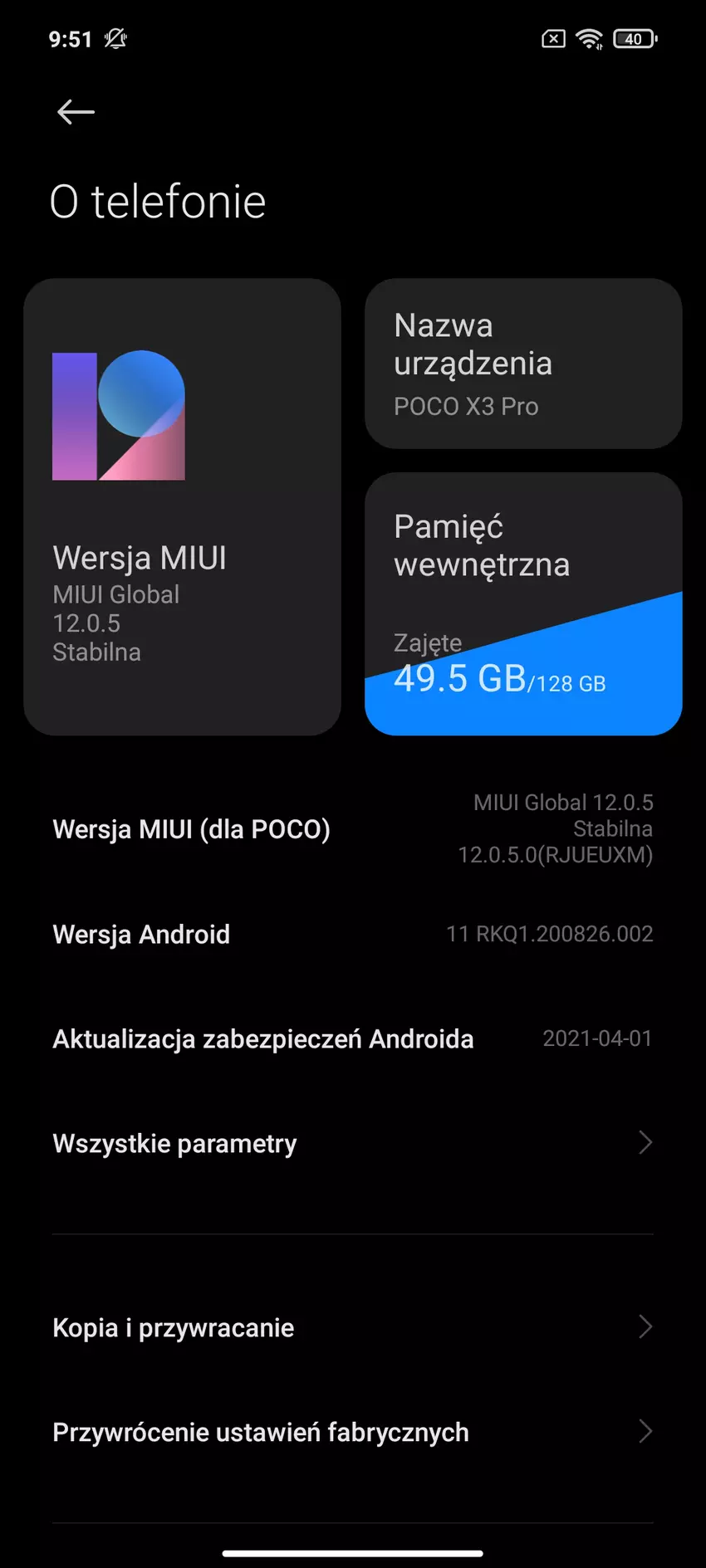Viewport: 706px width, 1568px height.
Task: Open the Wersja MIUI card
Action: 182,506
